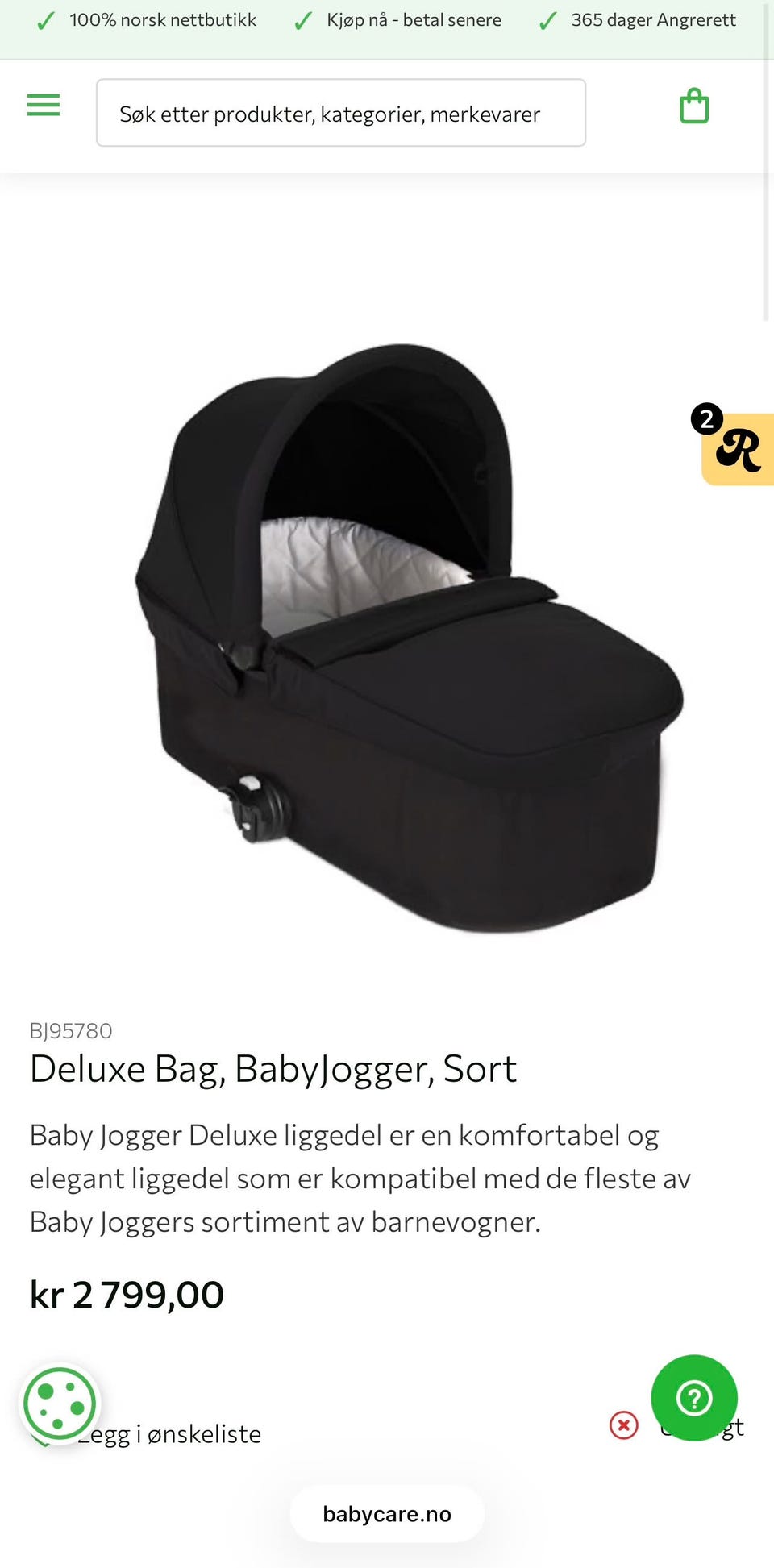Image resolution: width=774 pixels, height=1568 pixels.
Task: Open the shopping bag cart
Action: point(694,106)
